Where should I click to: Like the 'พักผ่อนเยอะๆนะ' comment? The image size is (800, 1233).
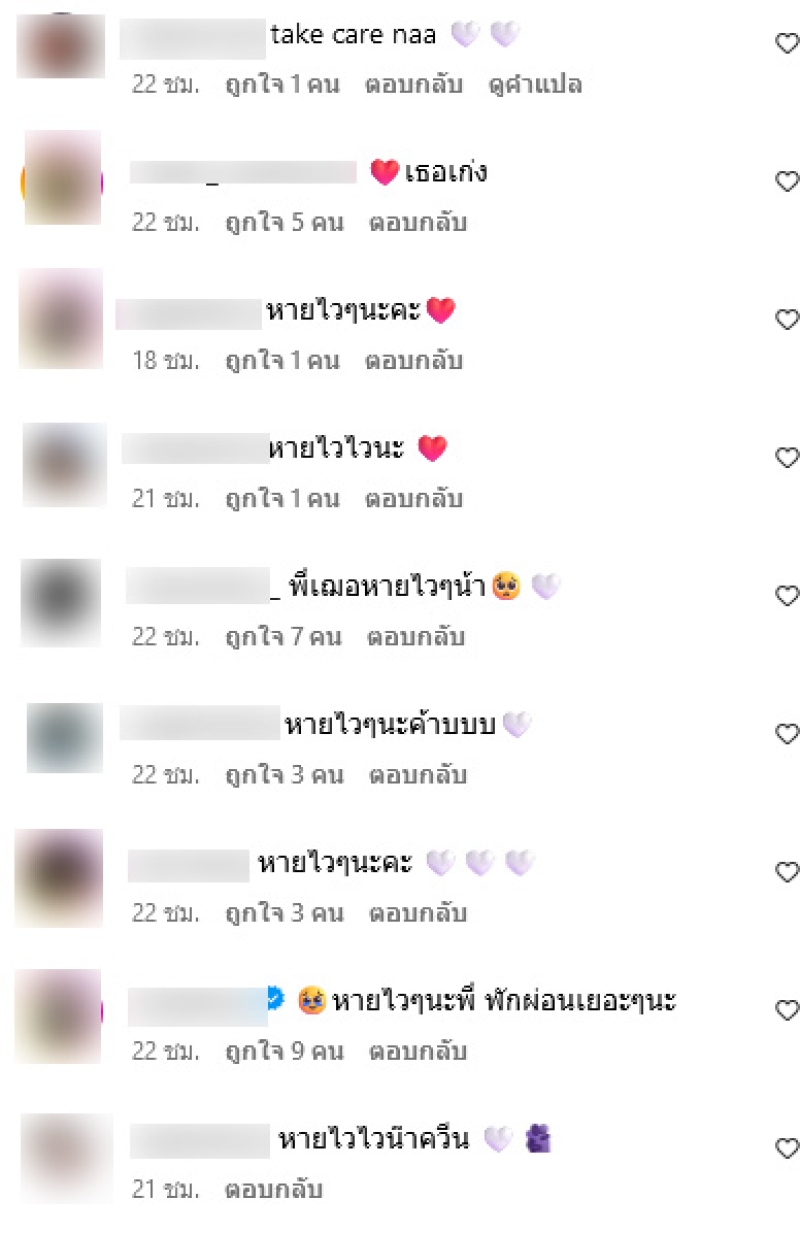coord(787,1010)
